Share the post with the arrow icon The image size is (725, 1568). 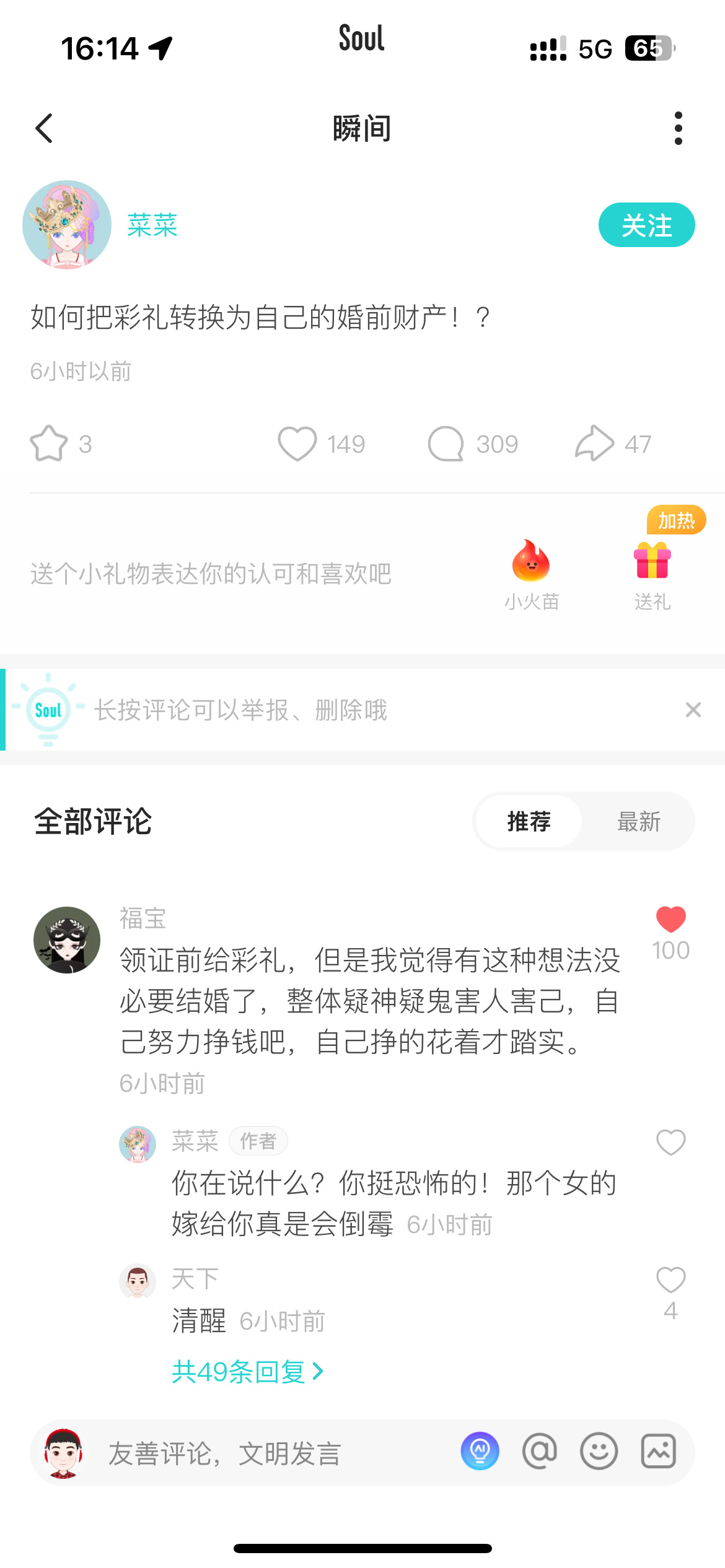point(594,443)
